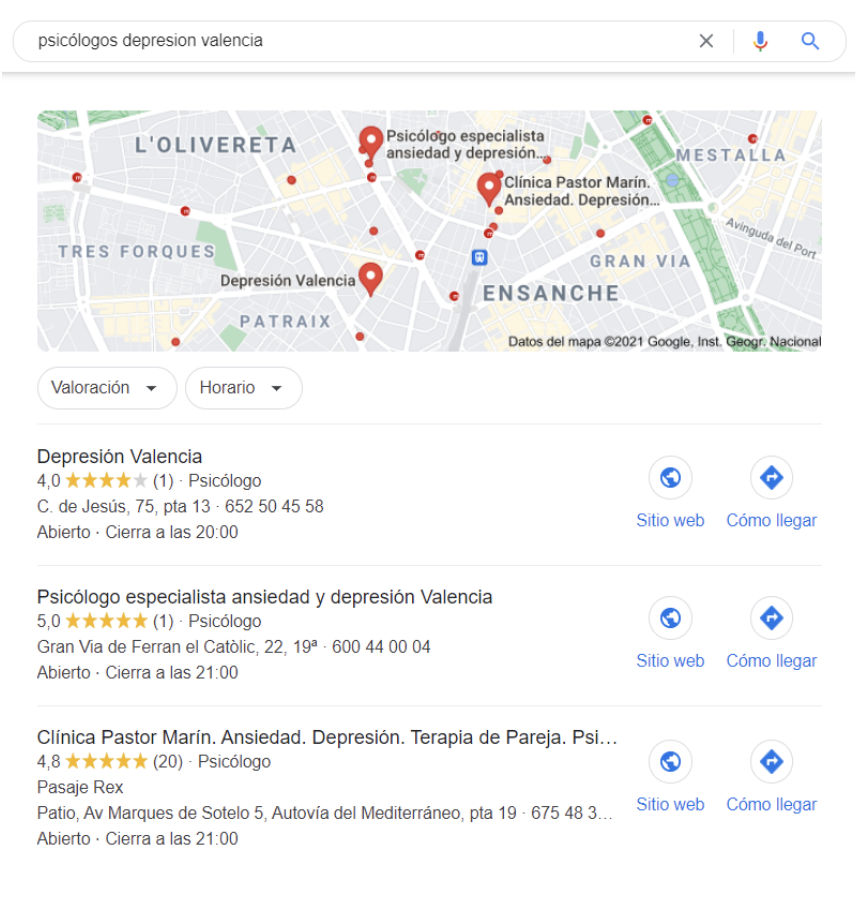Run the search with the magnifier icon
The height and width of the screenshot is (898, 858).
pos(810,41)
